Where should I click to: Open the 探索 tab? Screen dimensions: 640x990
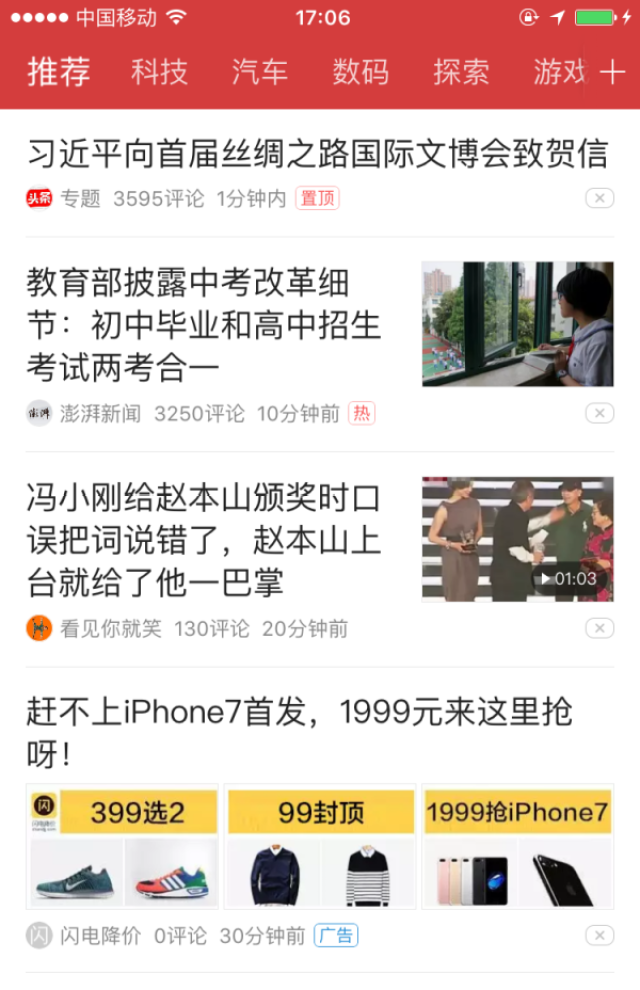coord(461,72)
